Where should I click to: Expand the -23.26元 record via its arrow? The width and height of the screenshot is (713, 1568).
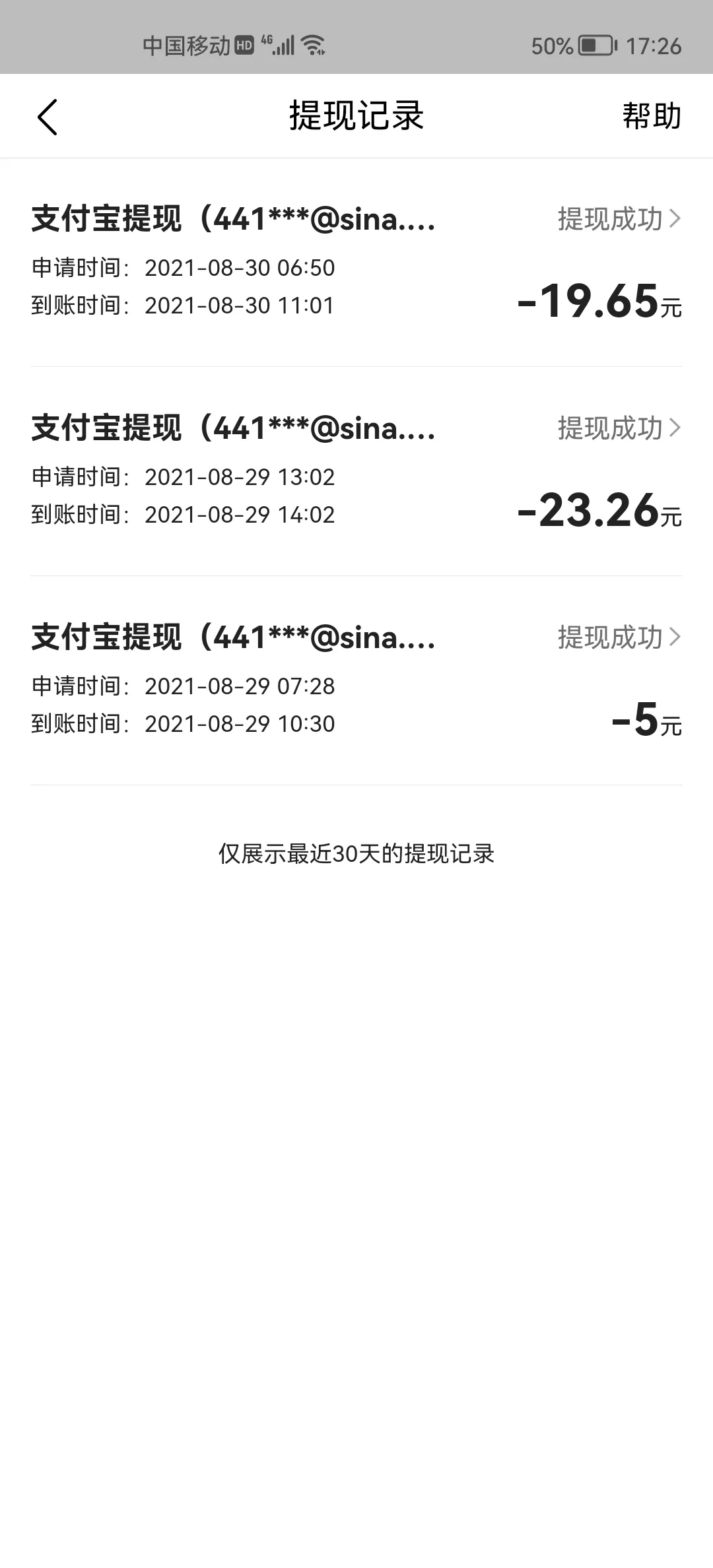pyautogui.click(x=675, y=429)
